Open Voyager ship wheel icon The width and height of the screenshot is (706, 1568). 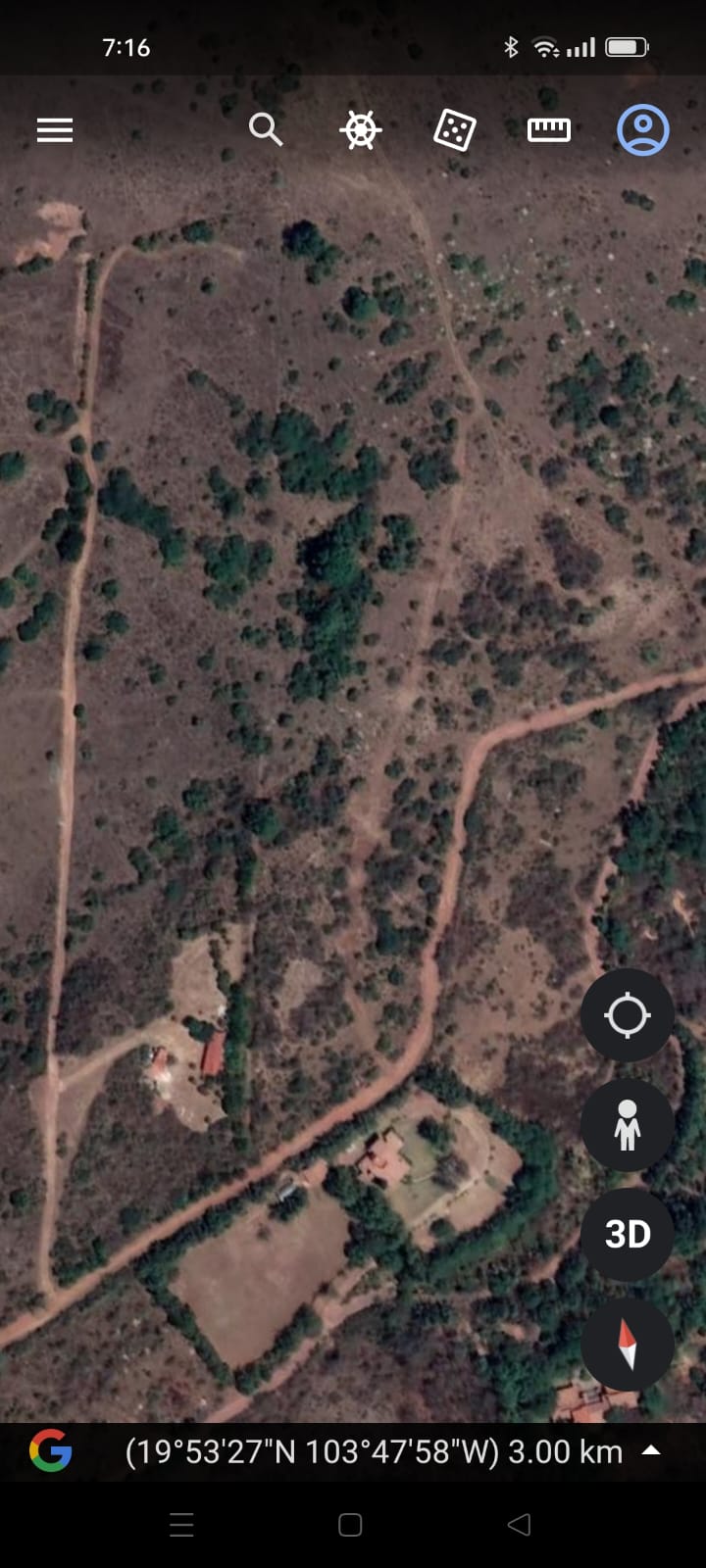(x=360, y=130)
